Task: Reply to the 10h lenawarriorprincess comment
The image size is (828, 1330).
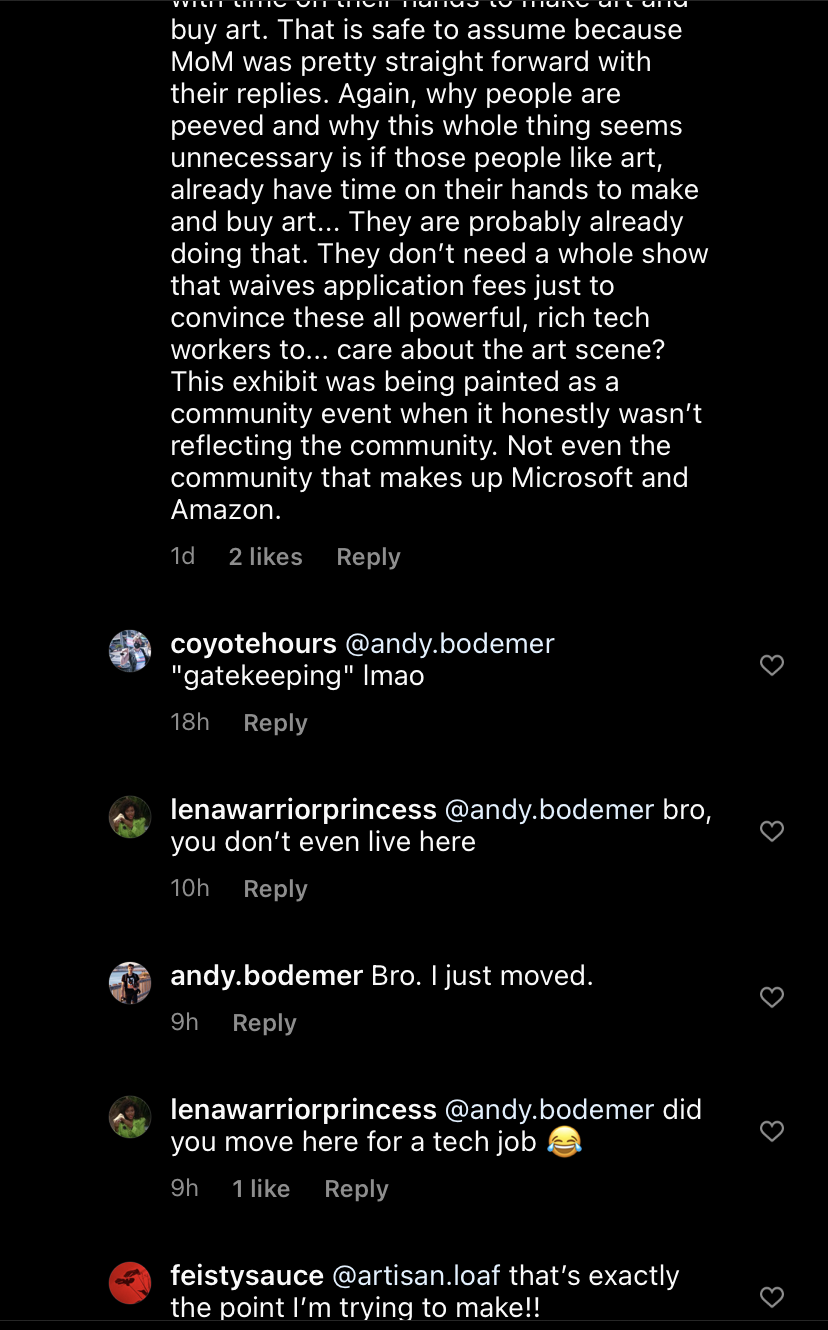Action: [x=275, y=889]
